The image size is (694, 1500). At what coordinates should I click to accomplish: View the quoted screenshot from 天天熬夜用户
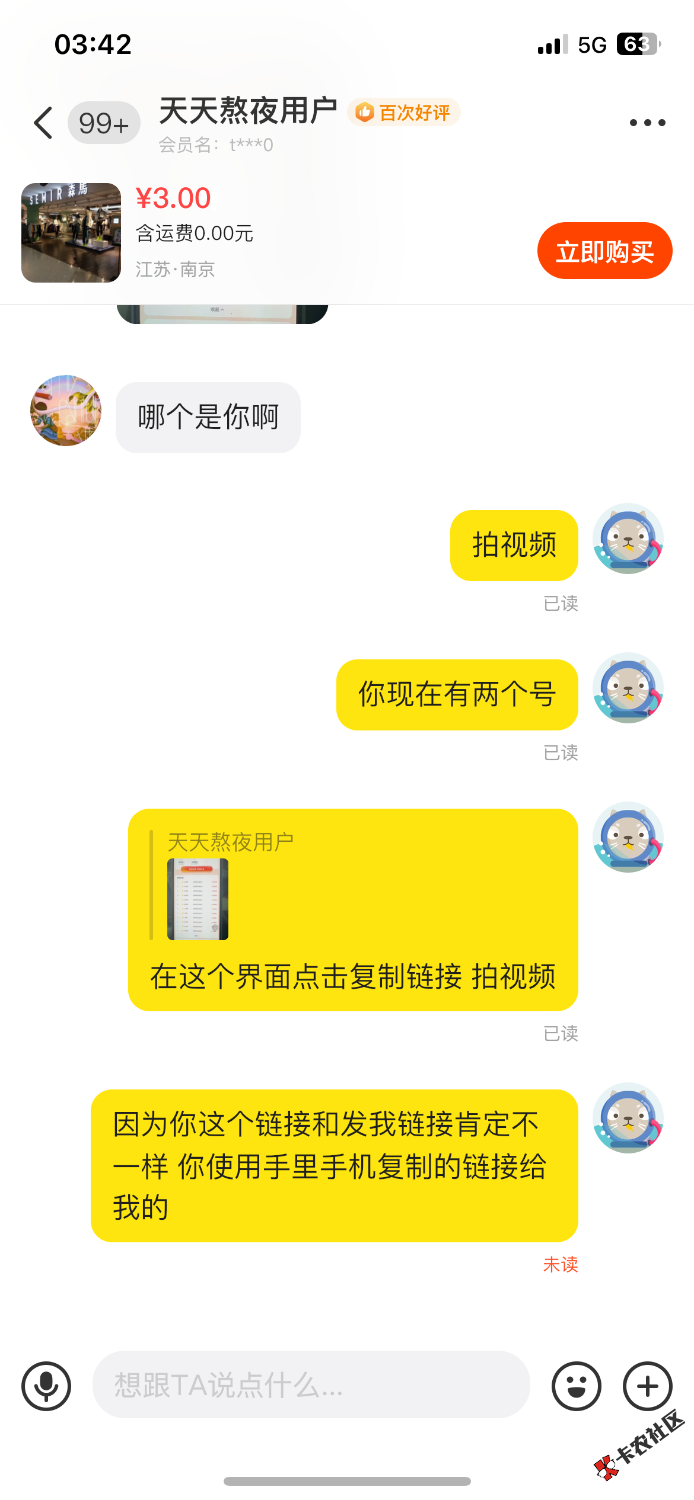[198, 898]
